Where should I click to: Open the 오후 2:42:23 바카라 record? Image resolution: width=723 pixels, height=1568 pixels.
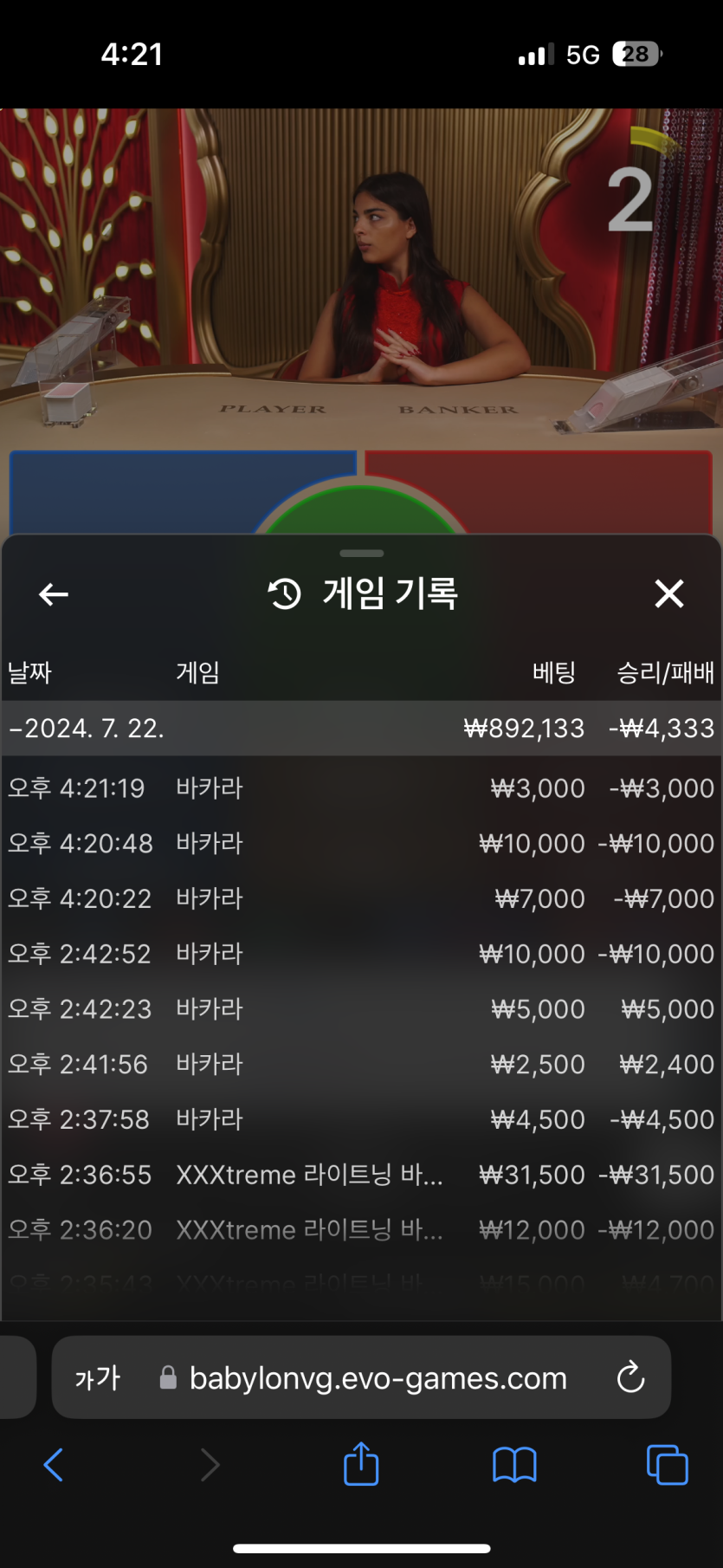coord(361,1009)
